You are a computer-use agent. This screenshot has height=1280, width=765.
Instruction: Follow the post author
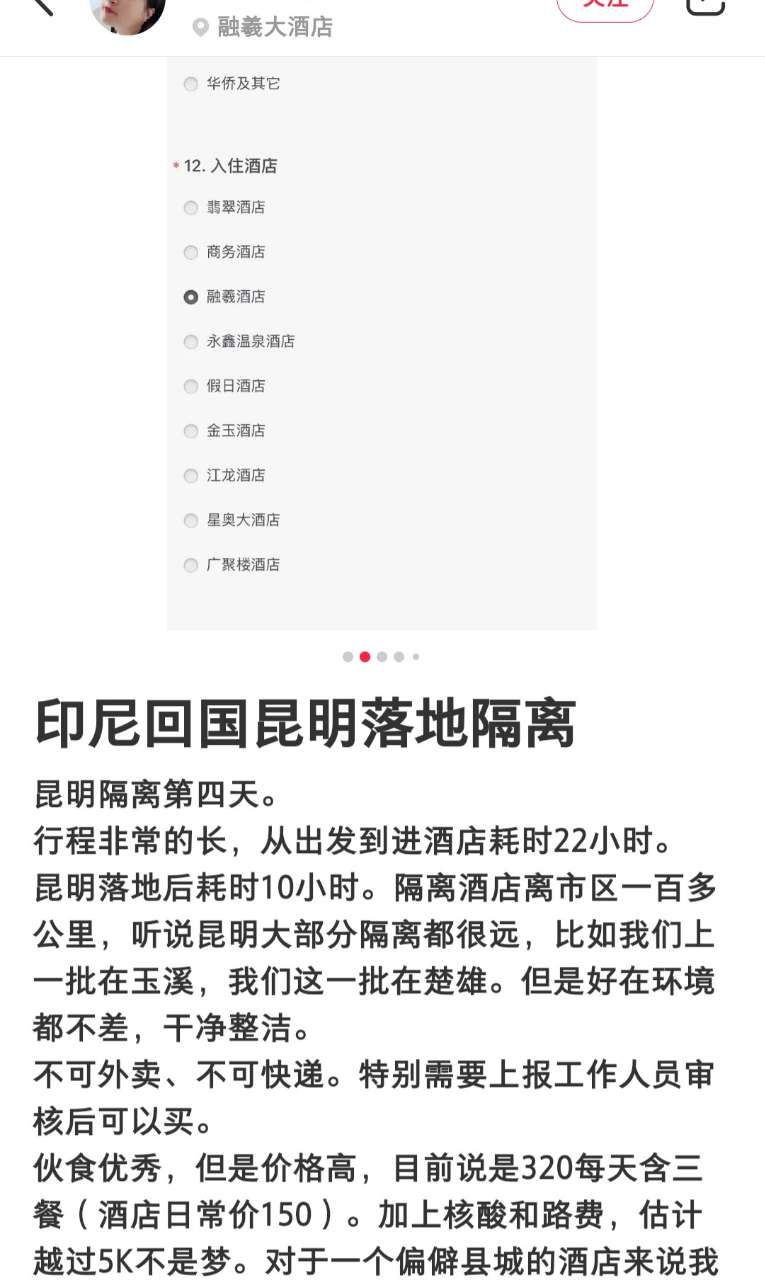click(605, 8)
